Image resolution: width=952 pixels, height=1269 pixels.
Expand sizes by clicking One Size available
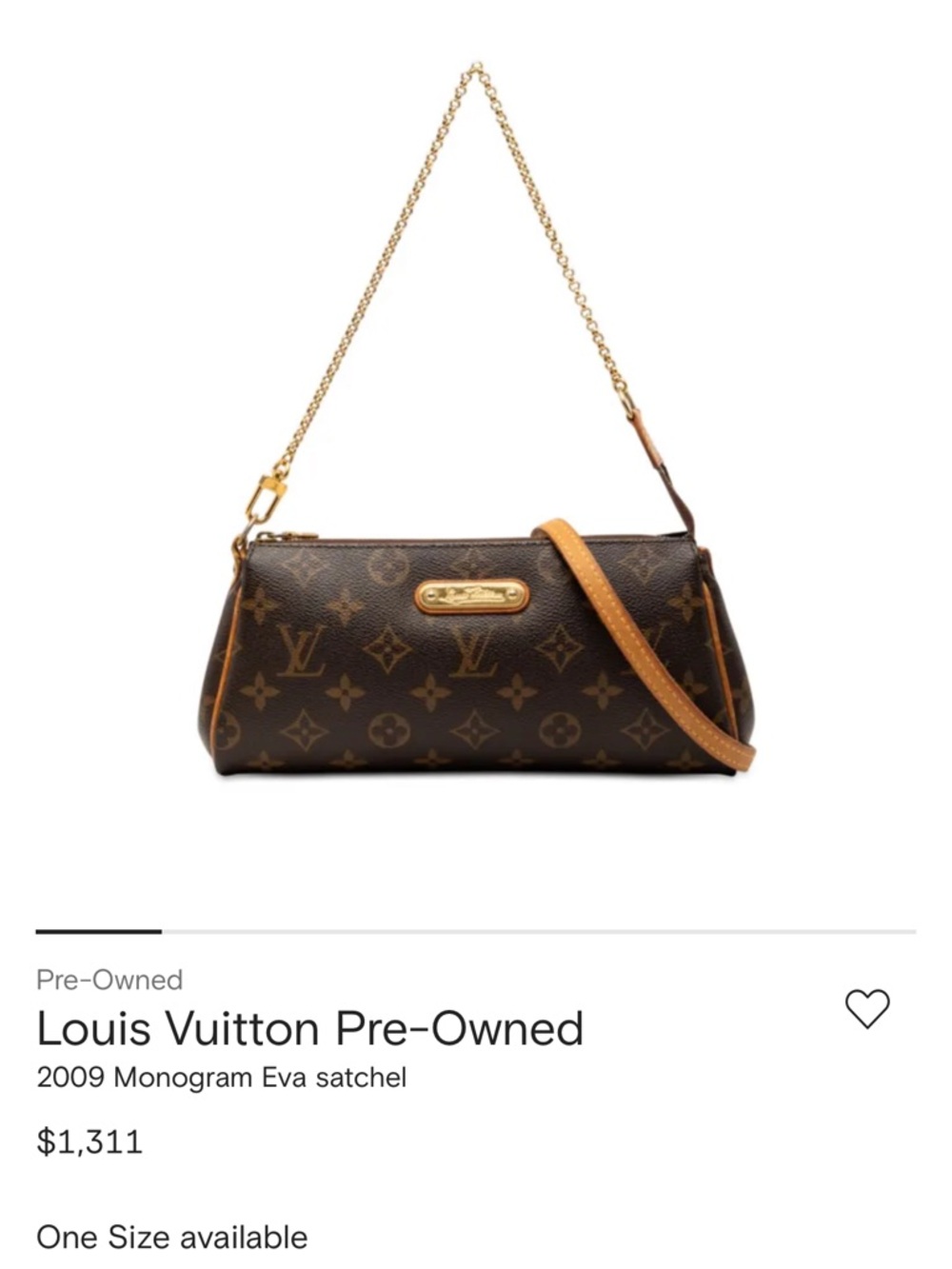(x=170, y=1238)
